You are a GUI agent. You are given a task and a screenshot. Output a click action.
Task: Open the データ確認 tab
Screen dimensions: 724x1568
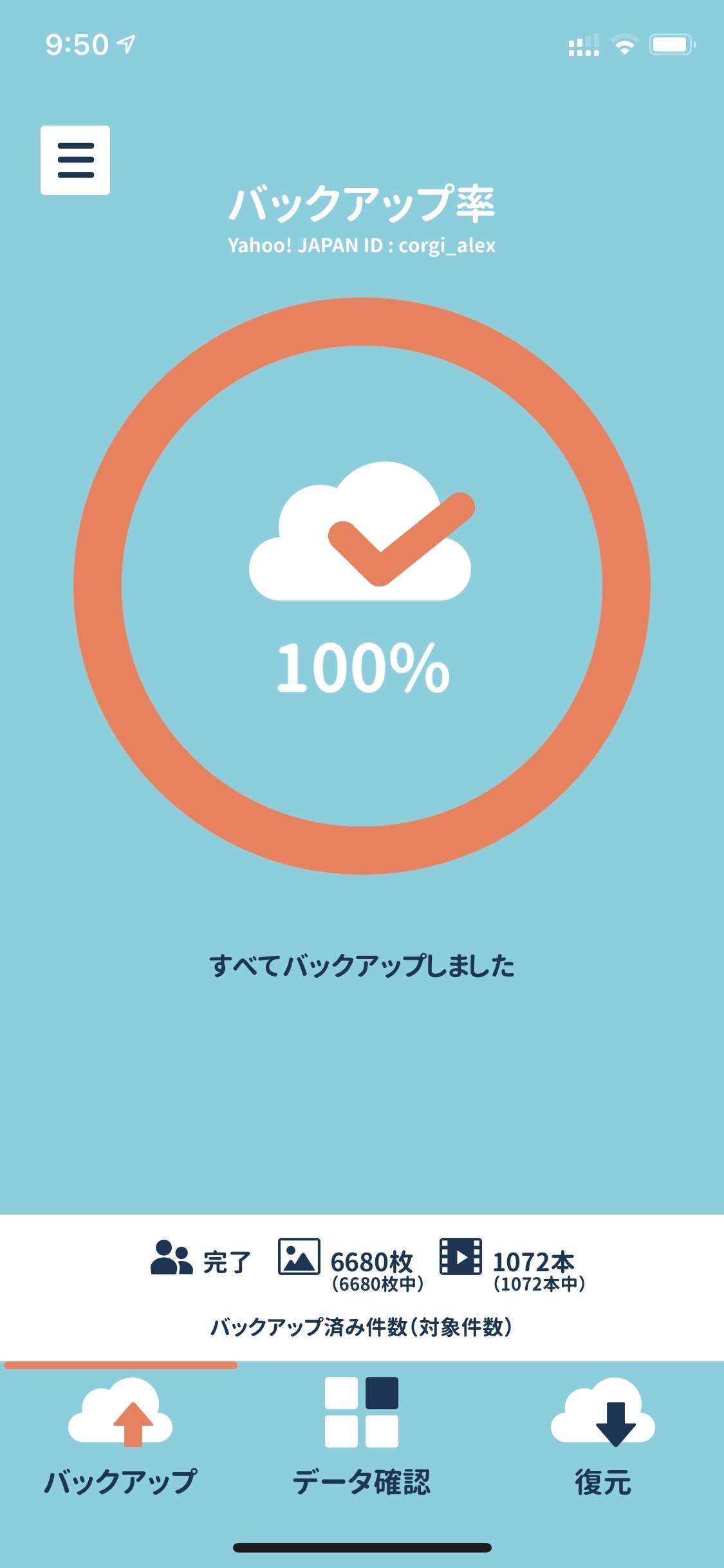[x=362, y=1438]
